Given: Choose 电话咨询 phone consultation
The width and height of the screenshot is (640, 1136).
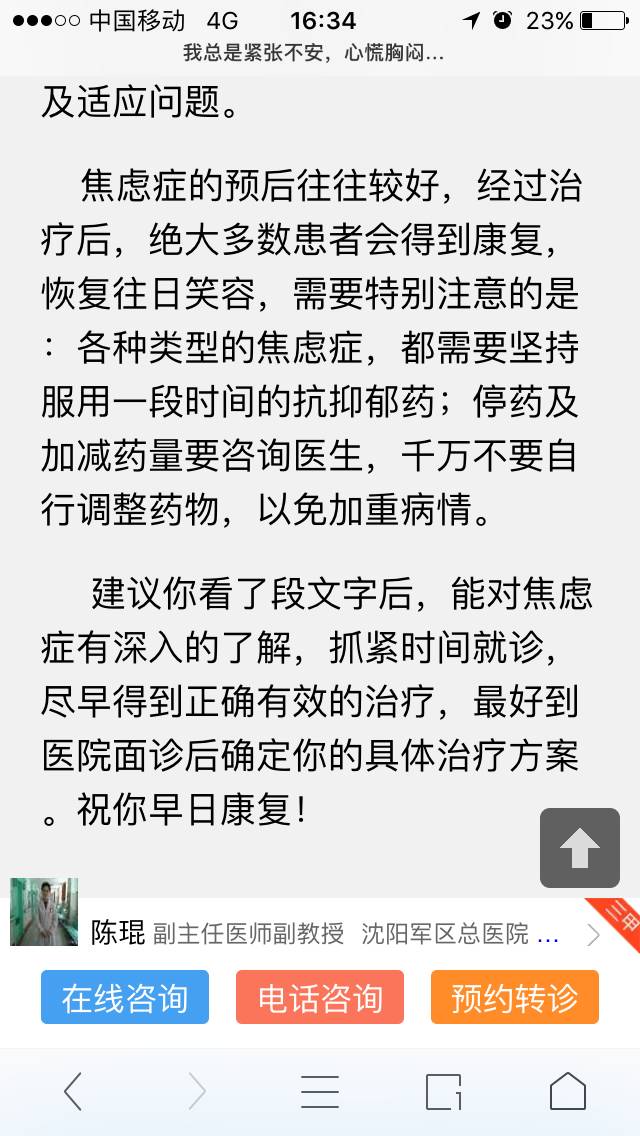Looking at the screenshot, I should tap(320, 997).
